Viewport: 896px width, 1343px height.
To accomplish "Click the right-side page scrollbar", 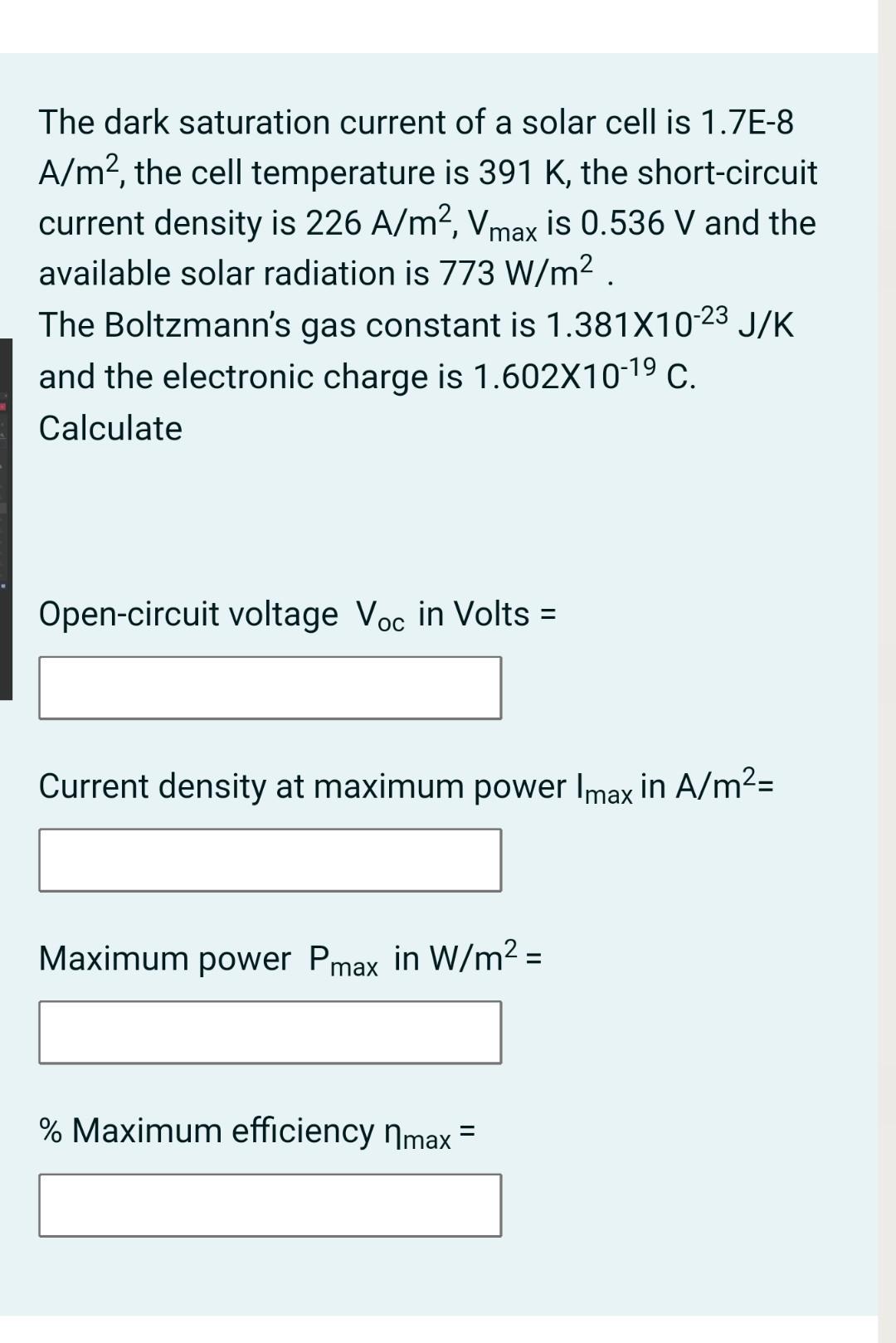I will [885, 332].
